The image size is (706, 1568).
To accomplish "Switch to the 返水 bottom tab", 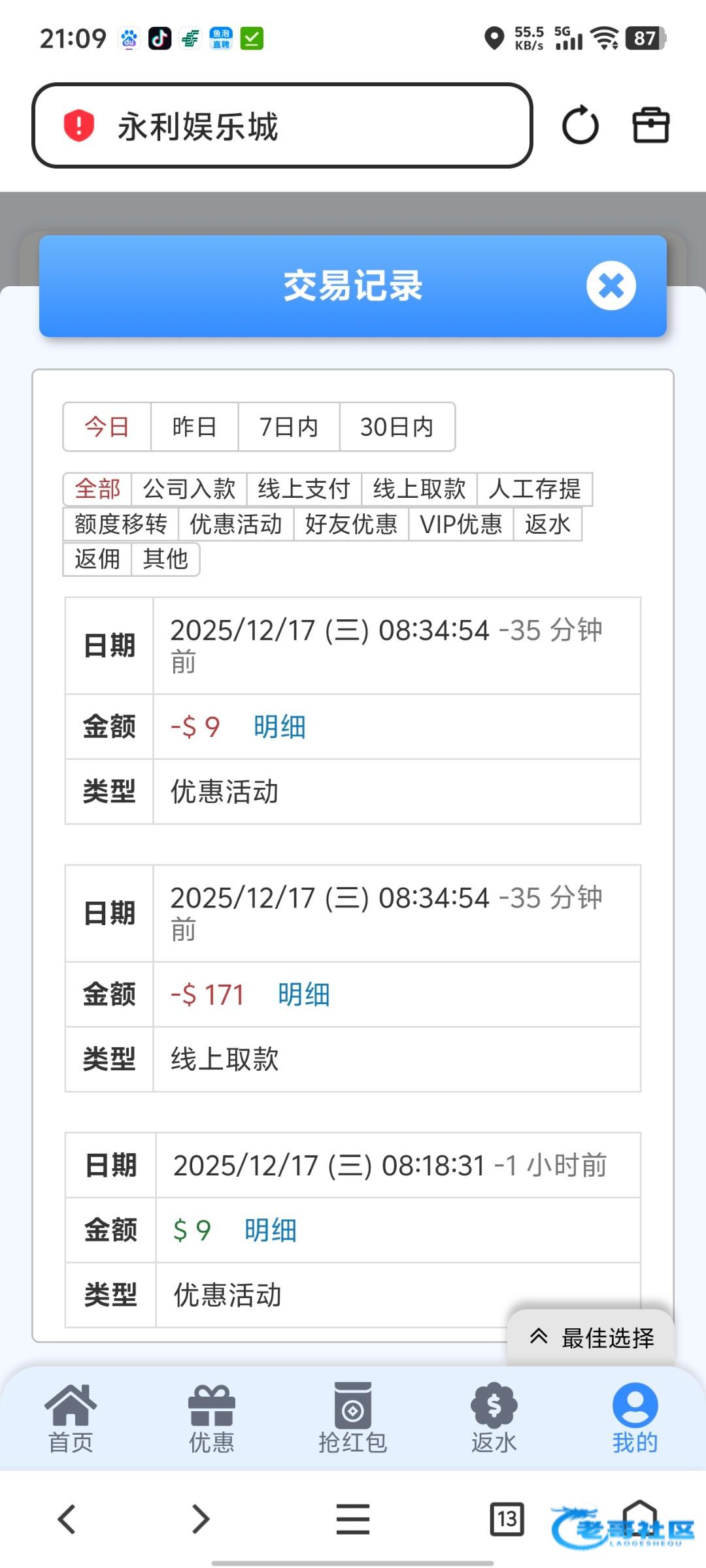I will click(x=494, y=1418).
